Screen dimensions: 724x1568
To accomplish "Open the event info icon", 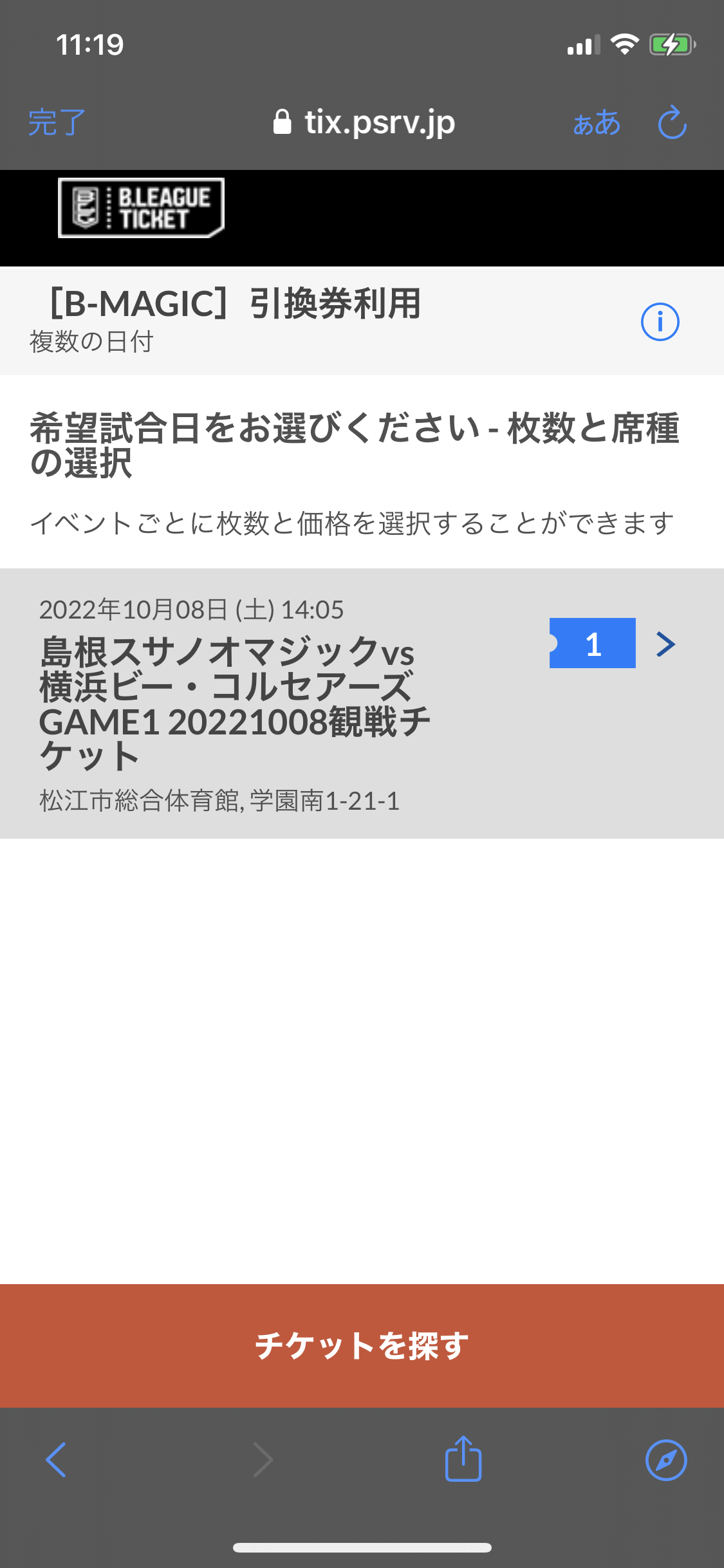I will click(660, 321).
